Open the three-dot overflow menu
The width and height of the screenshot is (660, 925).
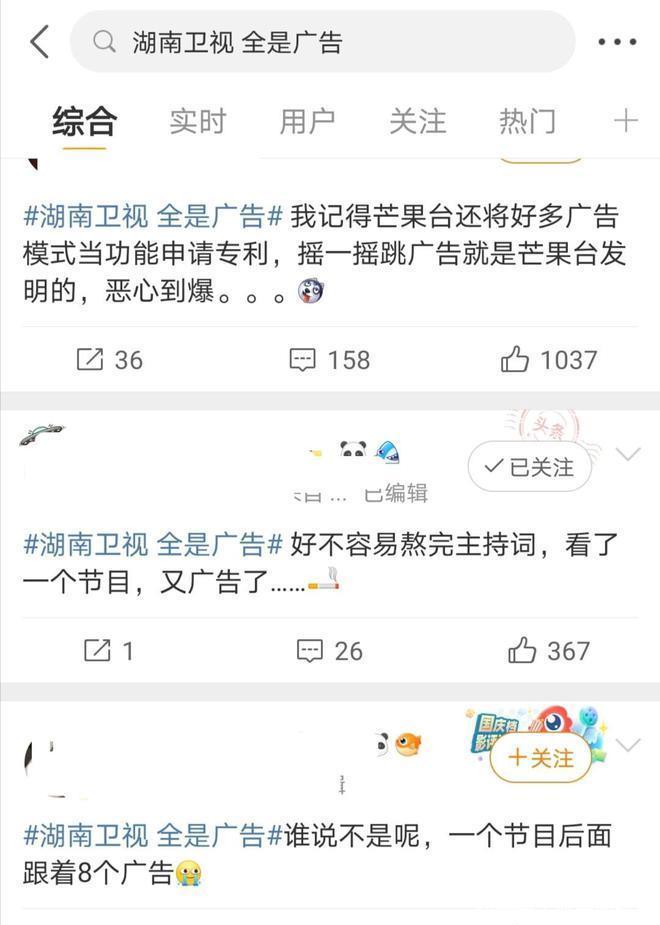click(x=617, y=42)
